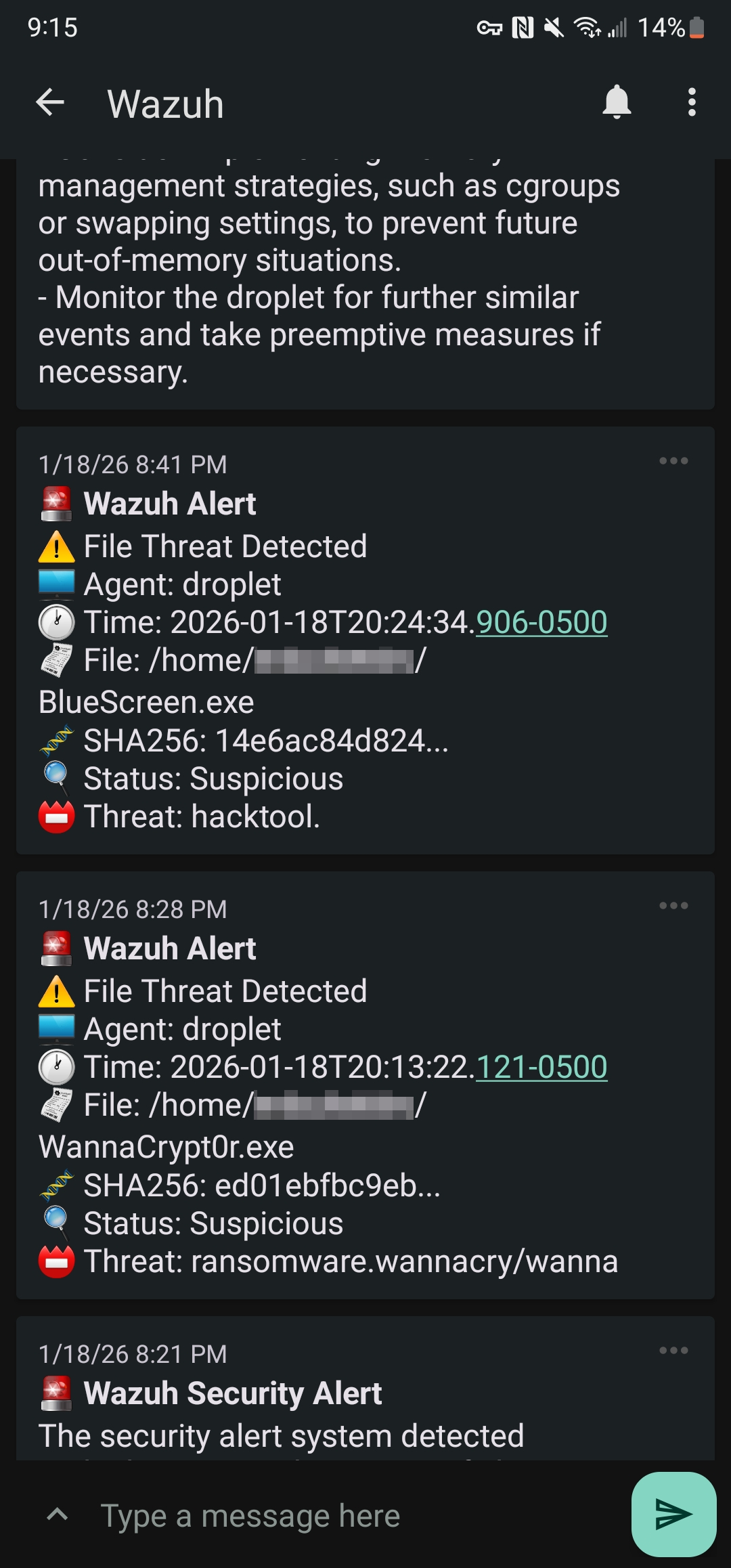Tap the back arrow to leave the Wazuh chat
Image resolution: width=731 pixels, height=1568 pixels.
point(49,103)
